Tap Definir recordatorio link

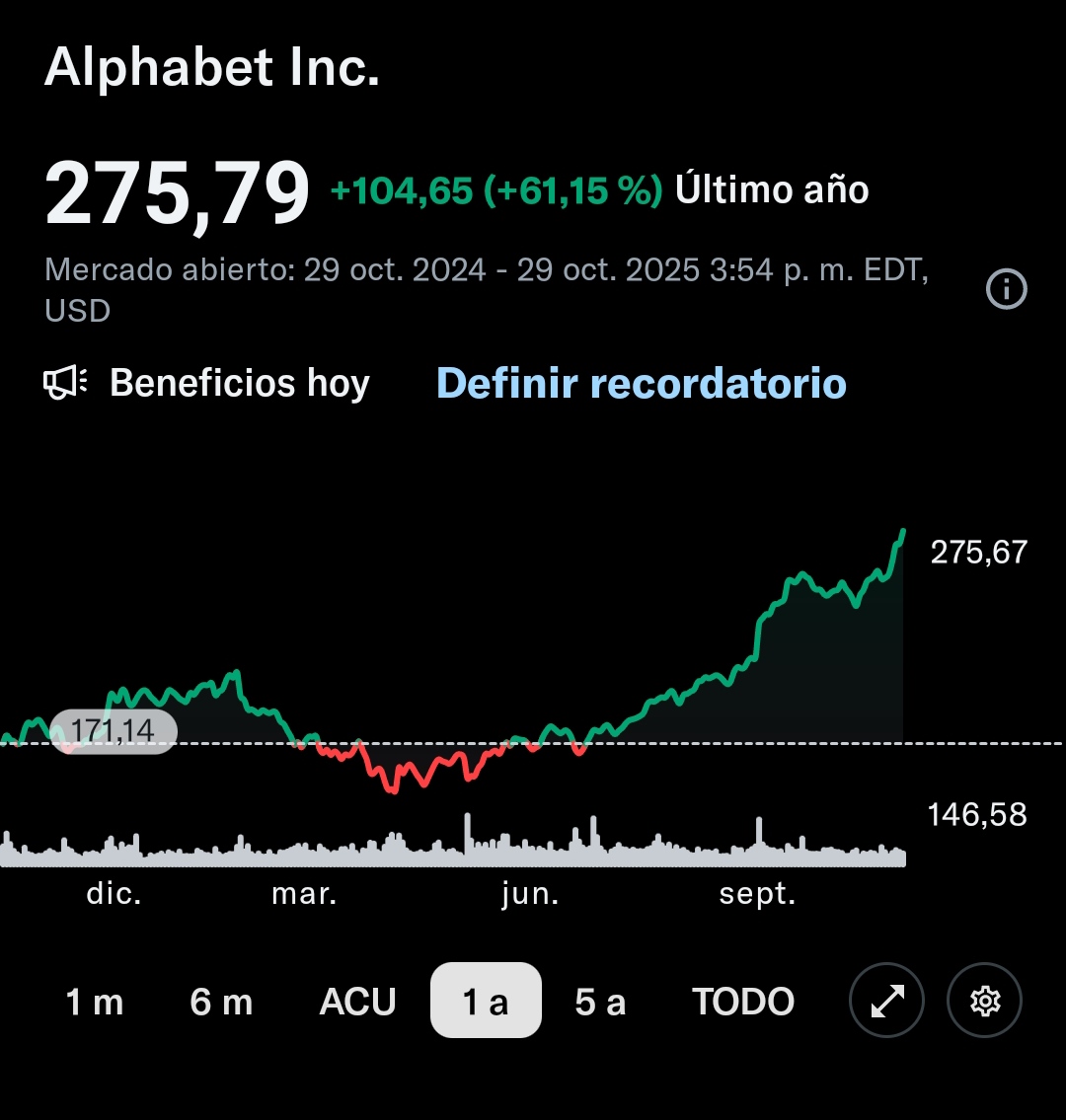coord(642,383)
